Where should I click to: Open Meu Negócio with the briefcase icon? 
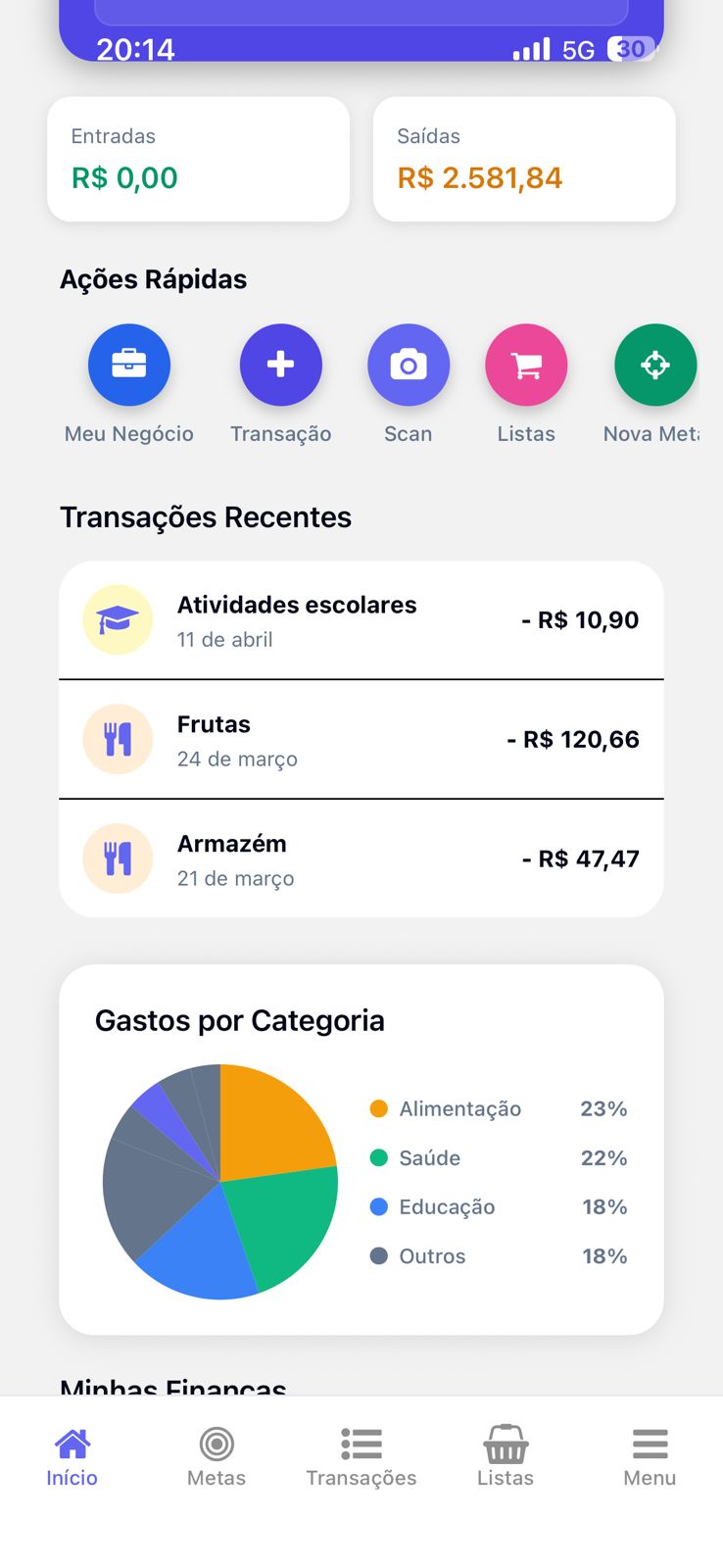[128, 364]
